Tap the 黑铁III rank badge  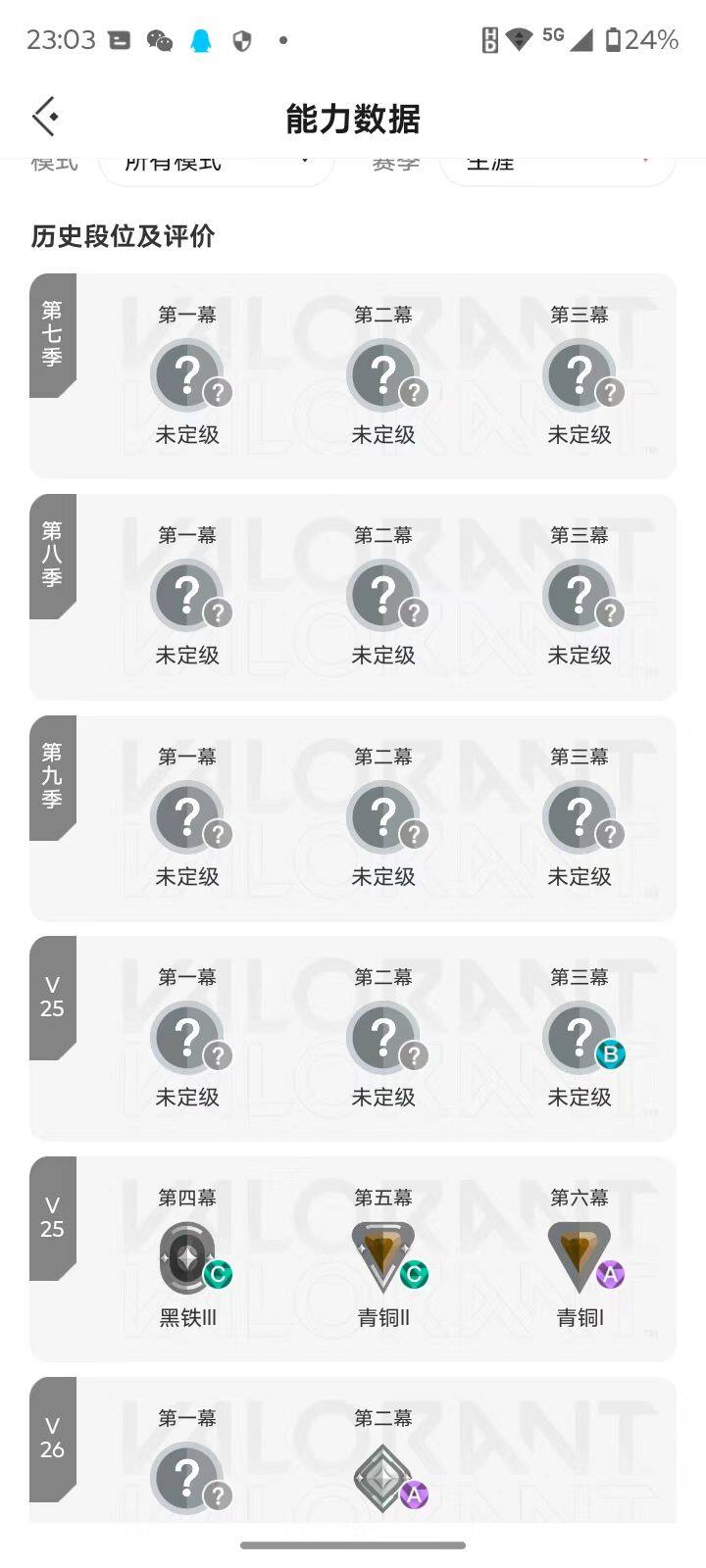click(x=186, y=1259)
